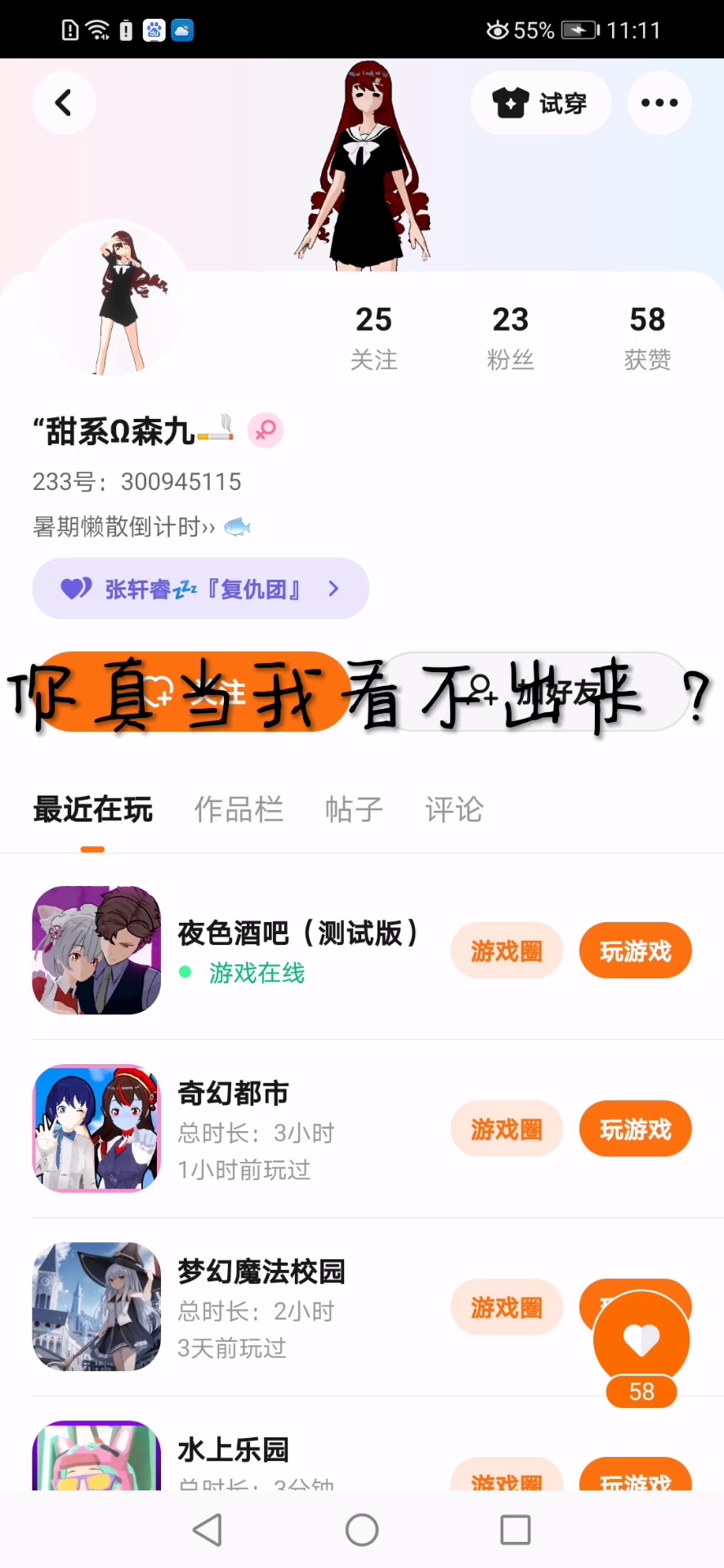Tap the 试穿 outfit try-on button
The height and width of the screenshot is (1568, 724).
(540, 103)
